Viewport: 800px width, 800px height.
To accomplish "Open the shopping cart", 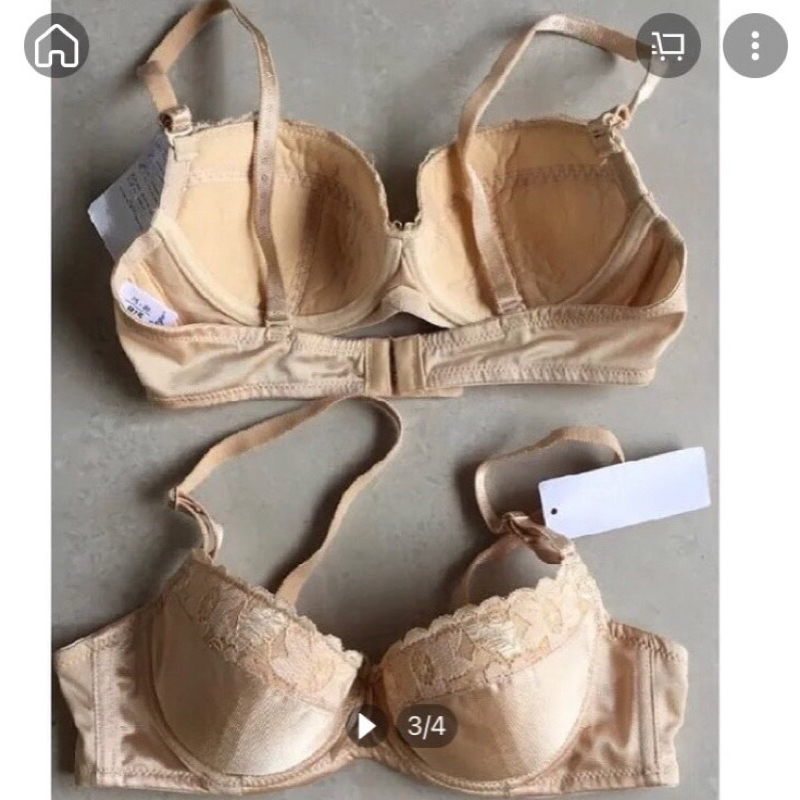I will pos(668,45).
